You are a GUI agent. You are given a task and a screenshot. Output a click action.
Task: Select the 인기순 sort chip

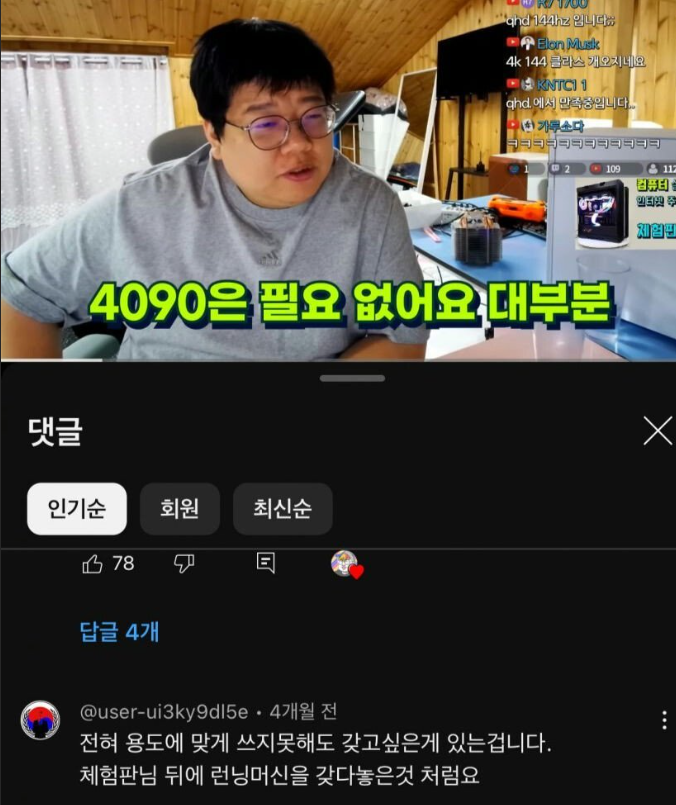click(x=77, y=509)
